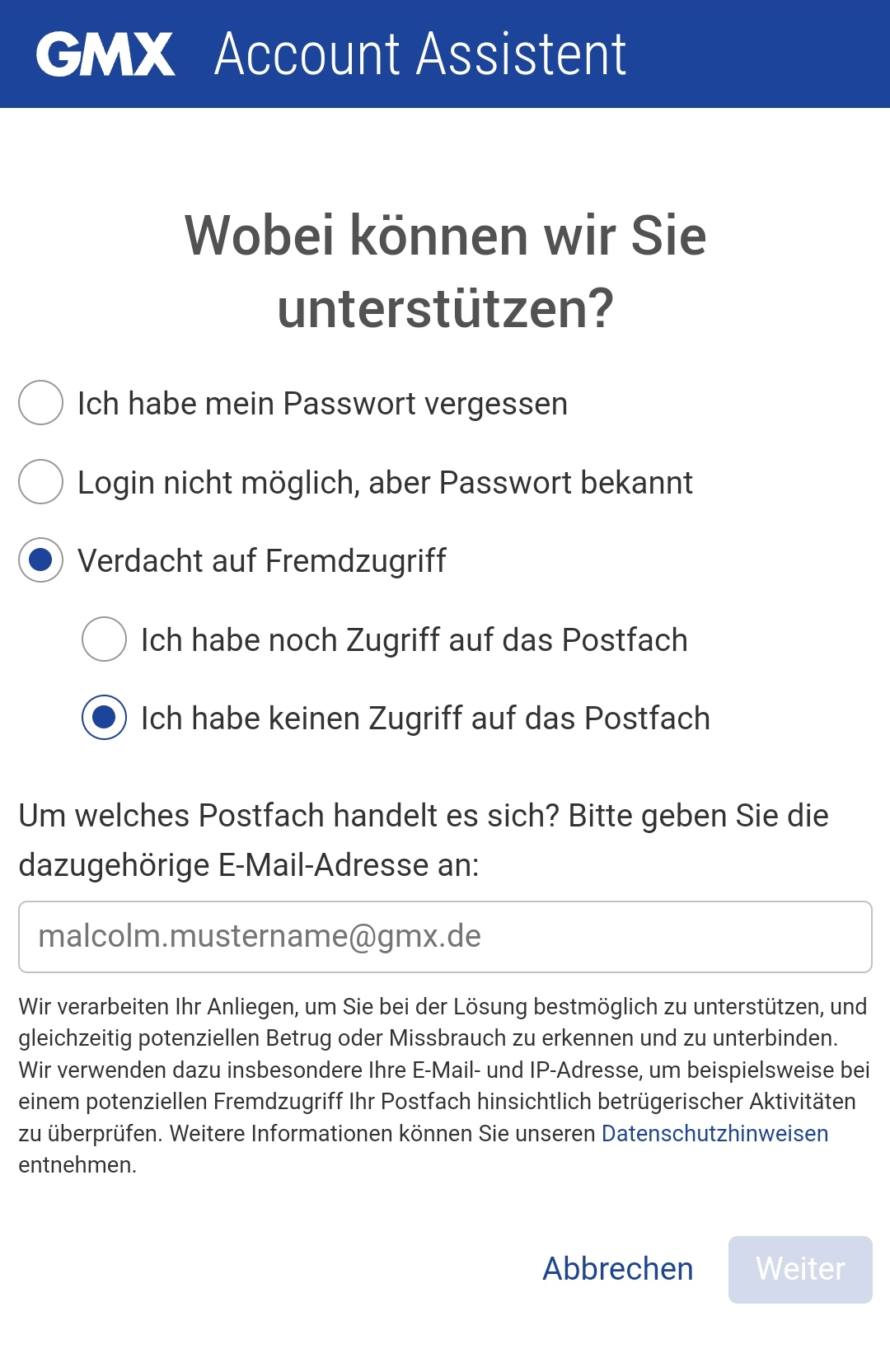Focus the E-Mail-Adresse input field
This screenshot has width=890, height=1372.
point(445,937)
